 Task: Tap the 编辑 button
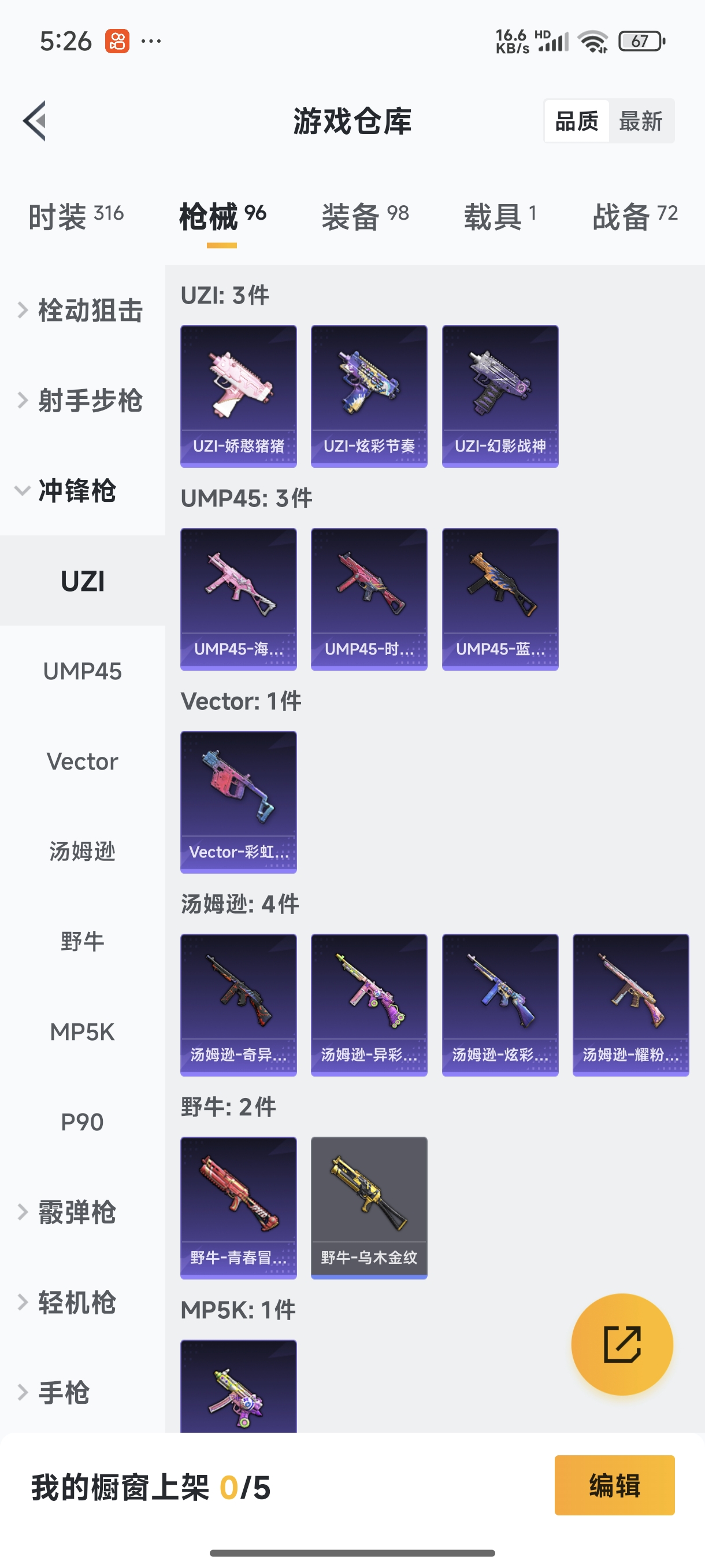click(x=614, y=1485)
